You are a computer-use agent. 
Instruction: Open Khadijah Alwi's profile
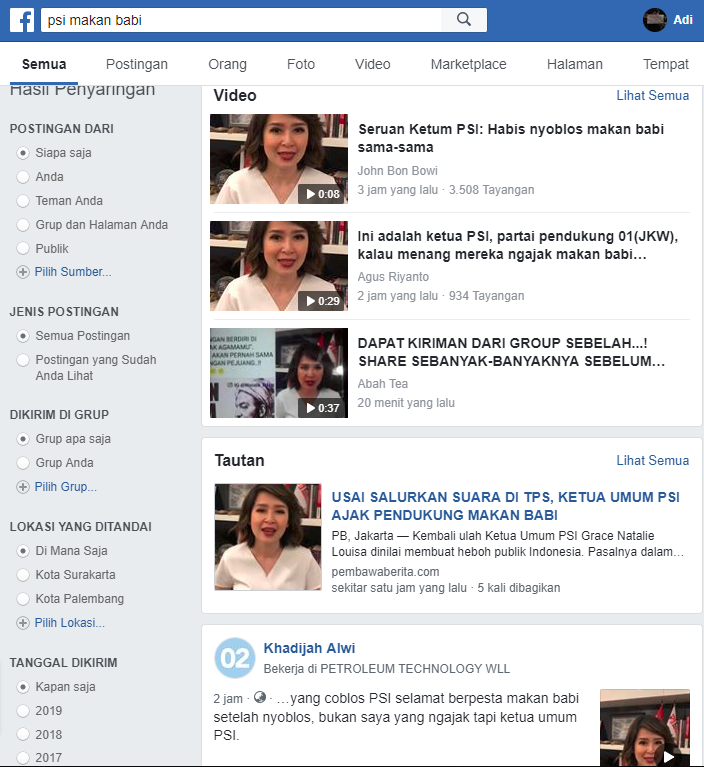click(x=309, y=648)
